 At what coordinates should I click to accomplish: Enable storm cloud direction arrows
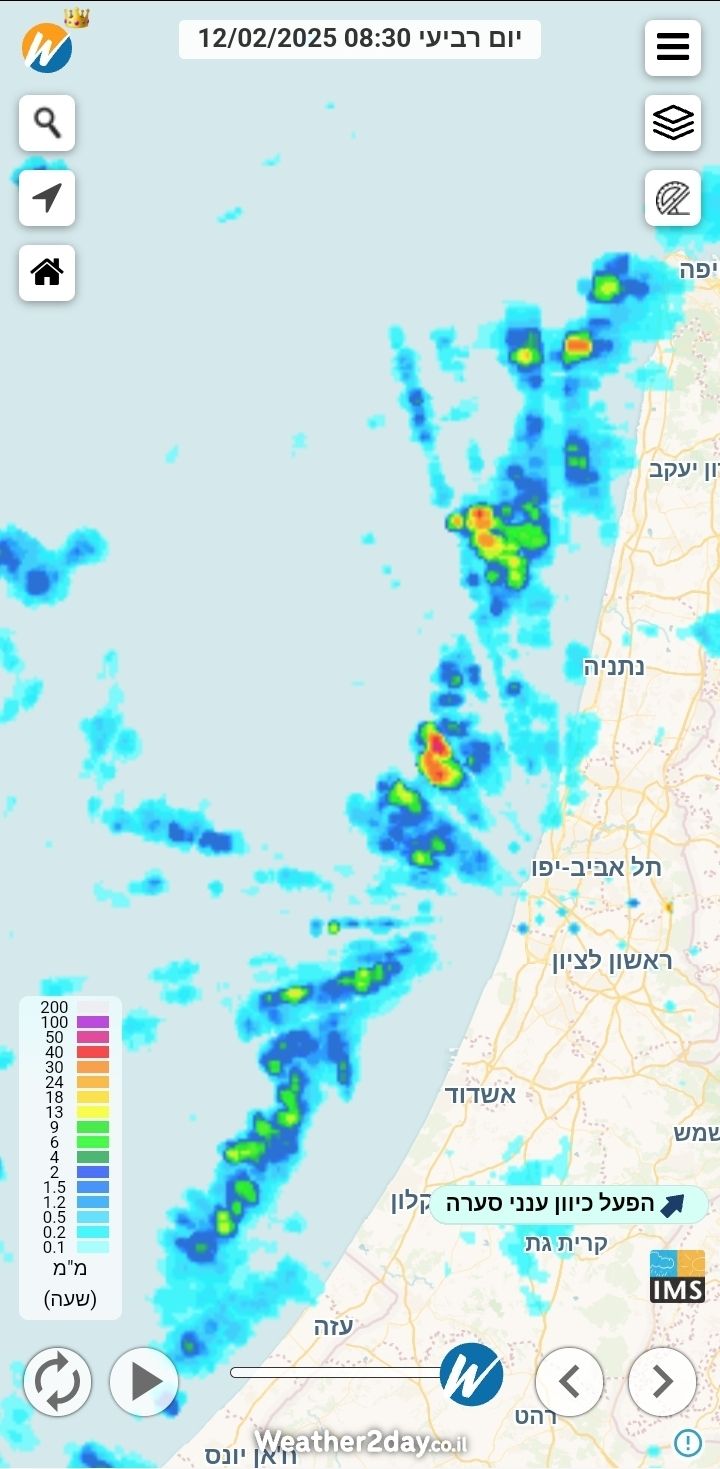pos(569,1204)
